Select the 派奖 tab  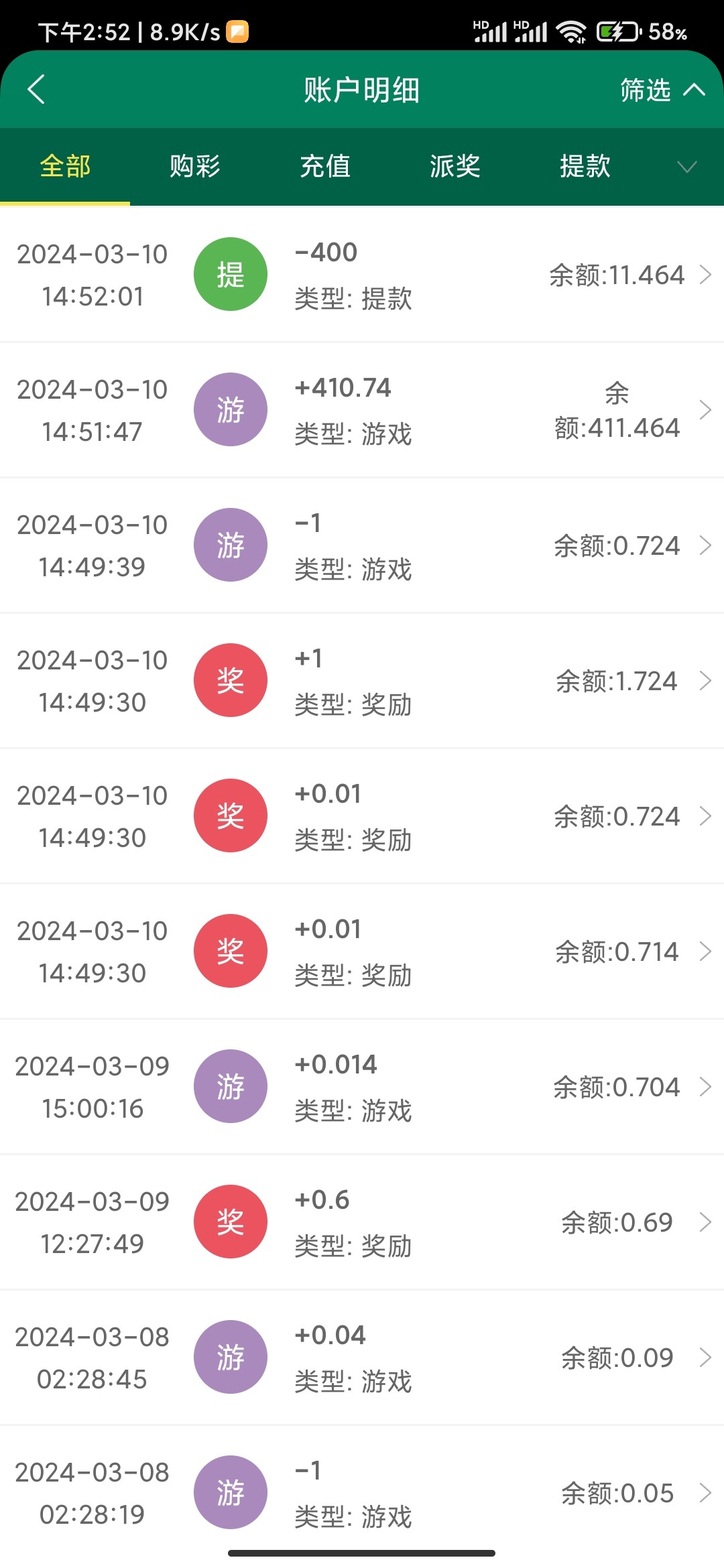(455, 166)
